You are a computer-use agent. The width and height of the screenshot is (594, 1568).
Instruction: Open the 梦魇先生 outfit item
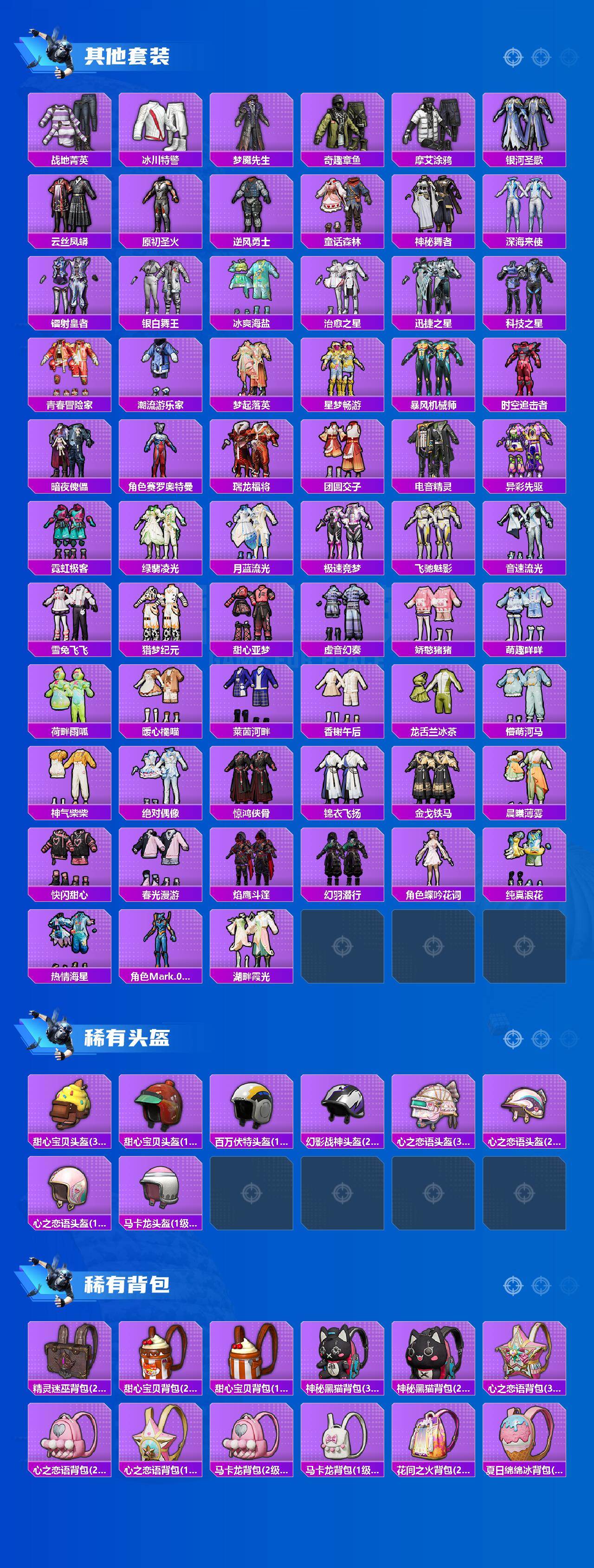tap(252, 125)
